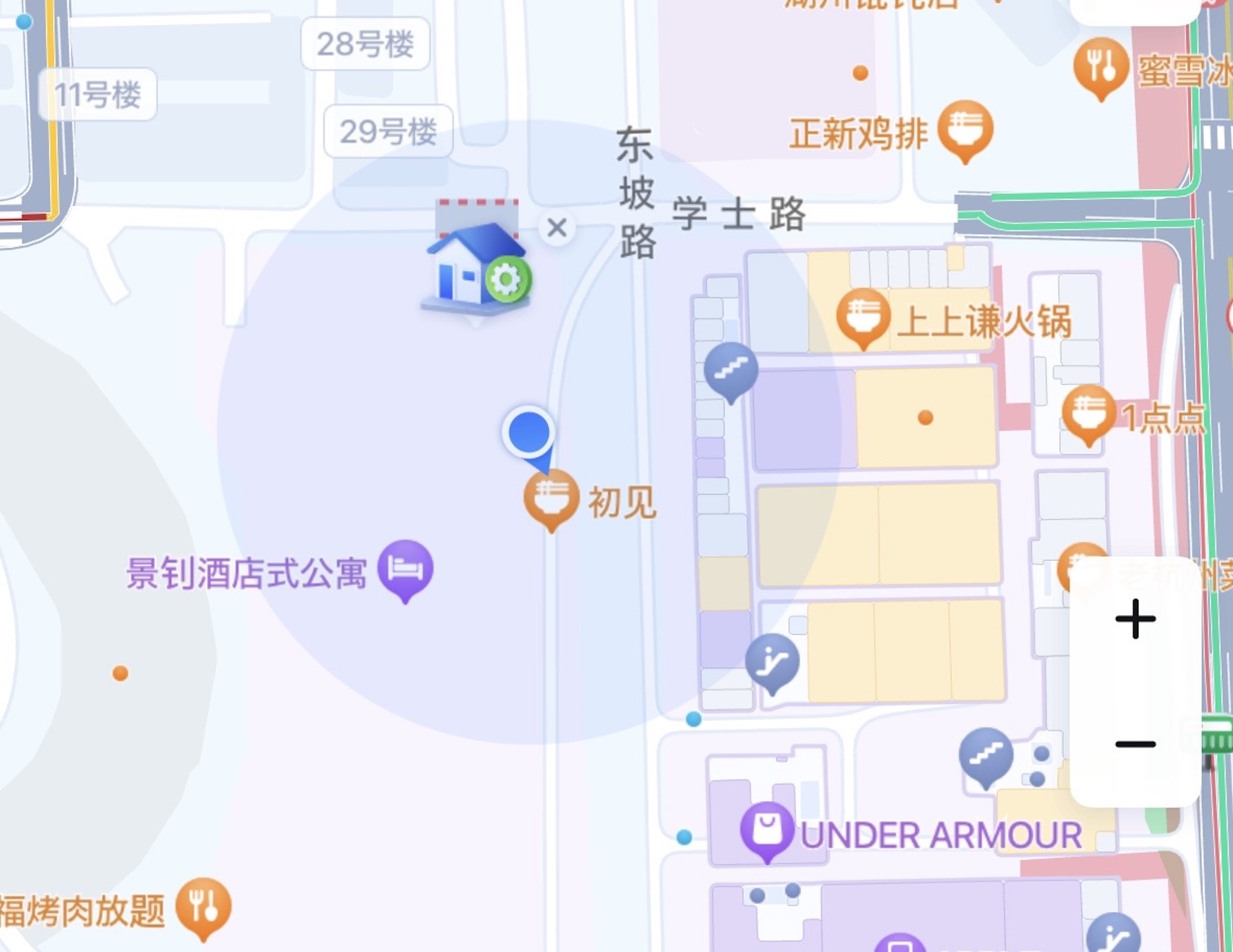This screenshot has width=1233, height=952.
Task: Open 景钊酒店式公寓 hotel marker
Action: pos(406,567)
